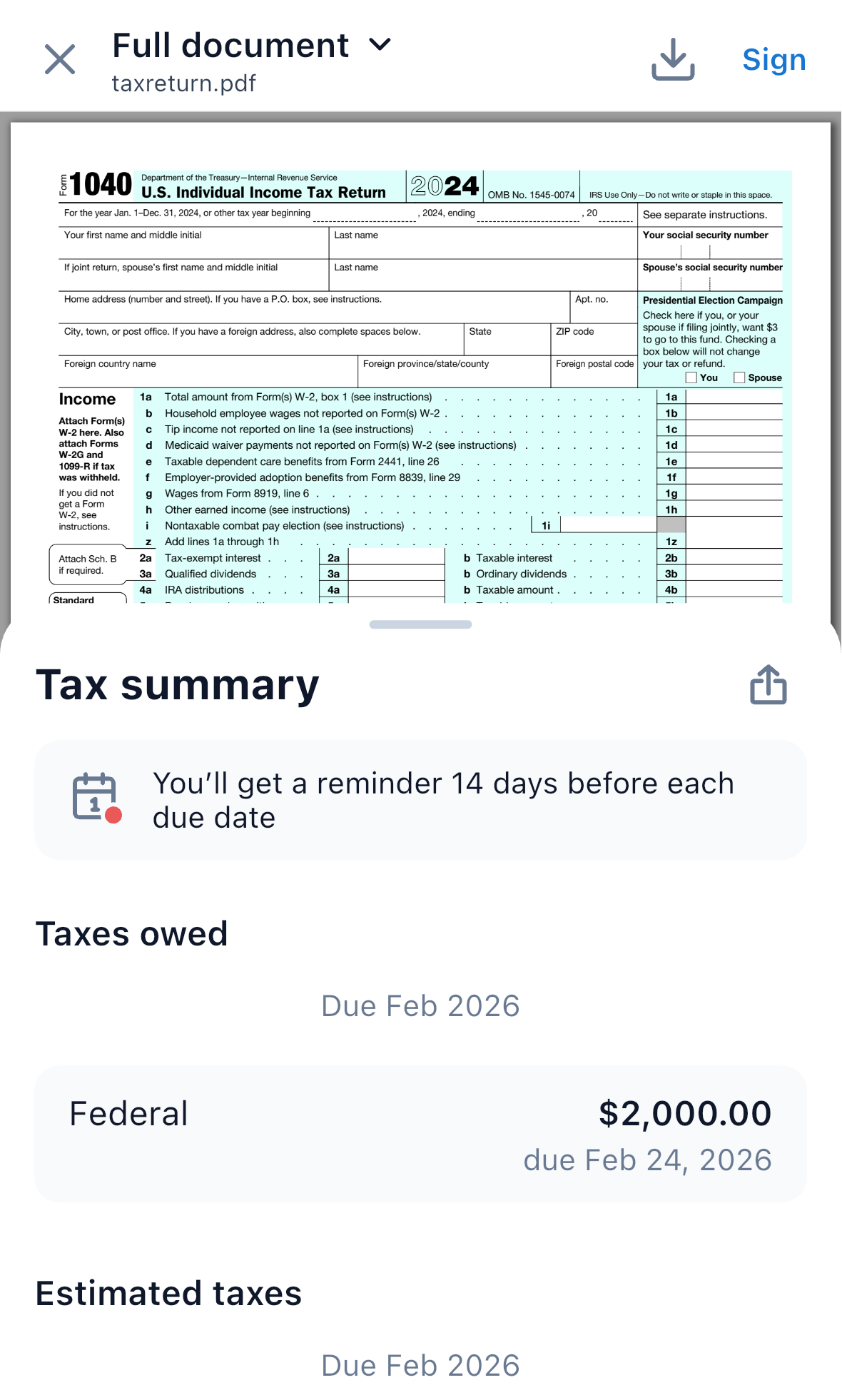Open the Full document dropdown
Screen dimensions: 842x1400
(x=252, y=46)
